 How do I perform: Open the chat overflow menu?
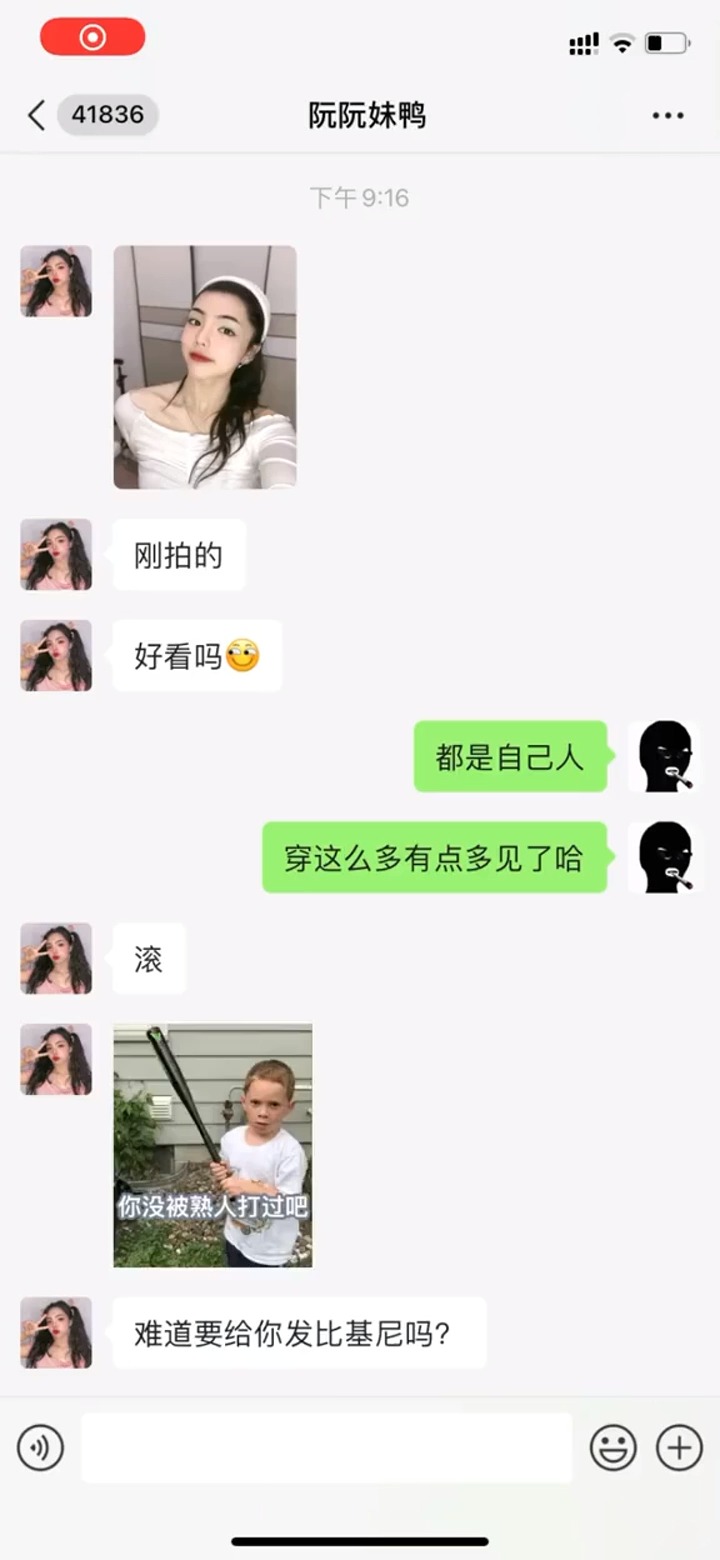668,115
